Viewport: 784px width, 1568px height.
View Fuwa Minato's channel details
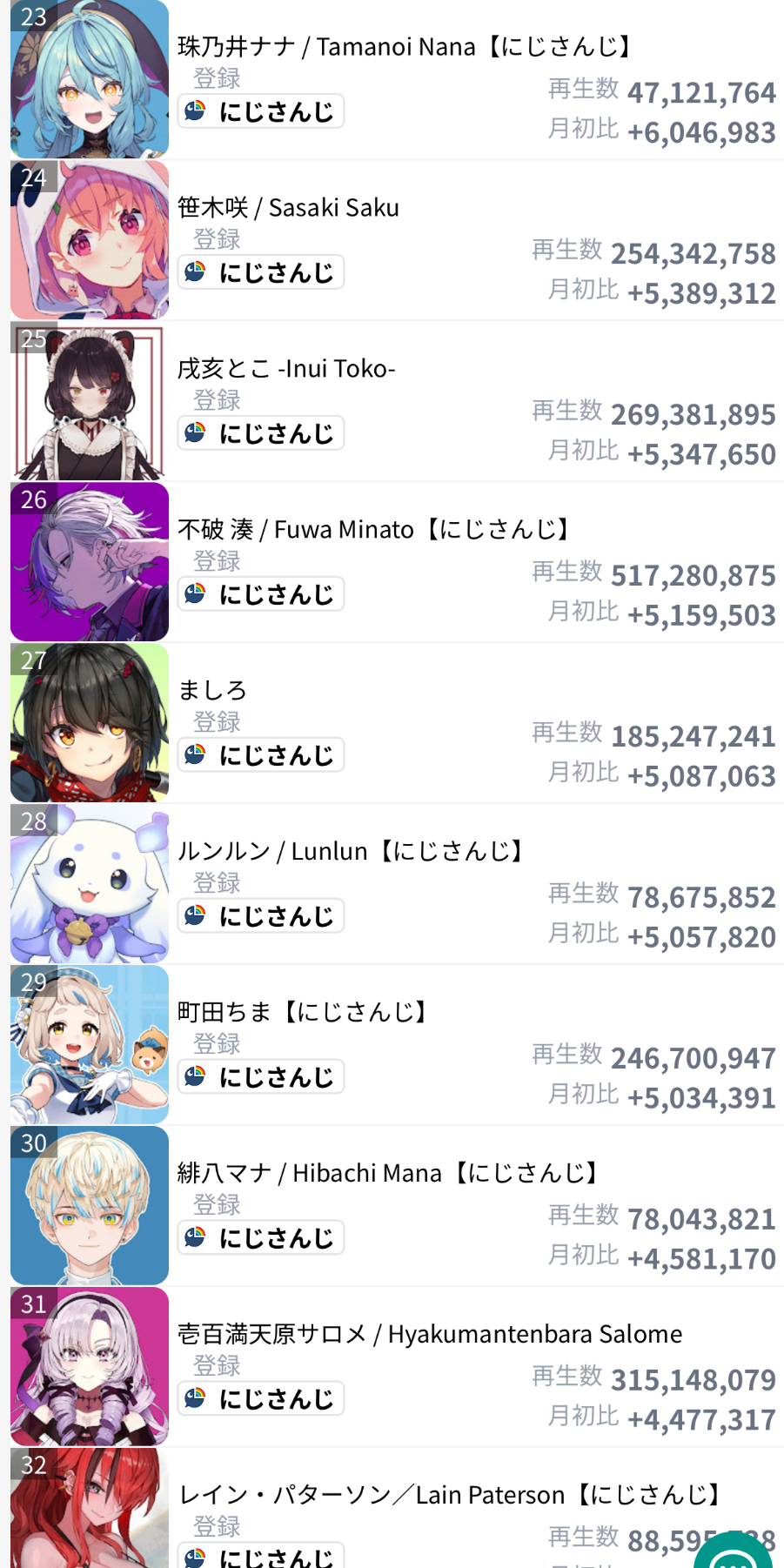point(374,530)
